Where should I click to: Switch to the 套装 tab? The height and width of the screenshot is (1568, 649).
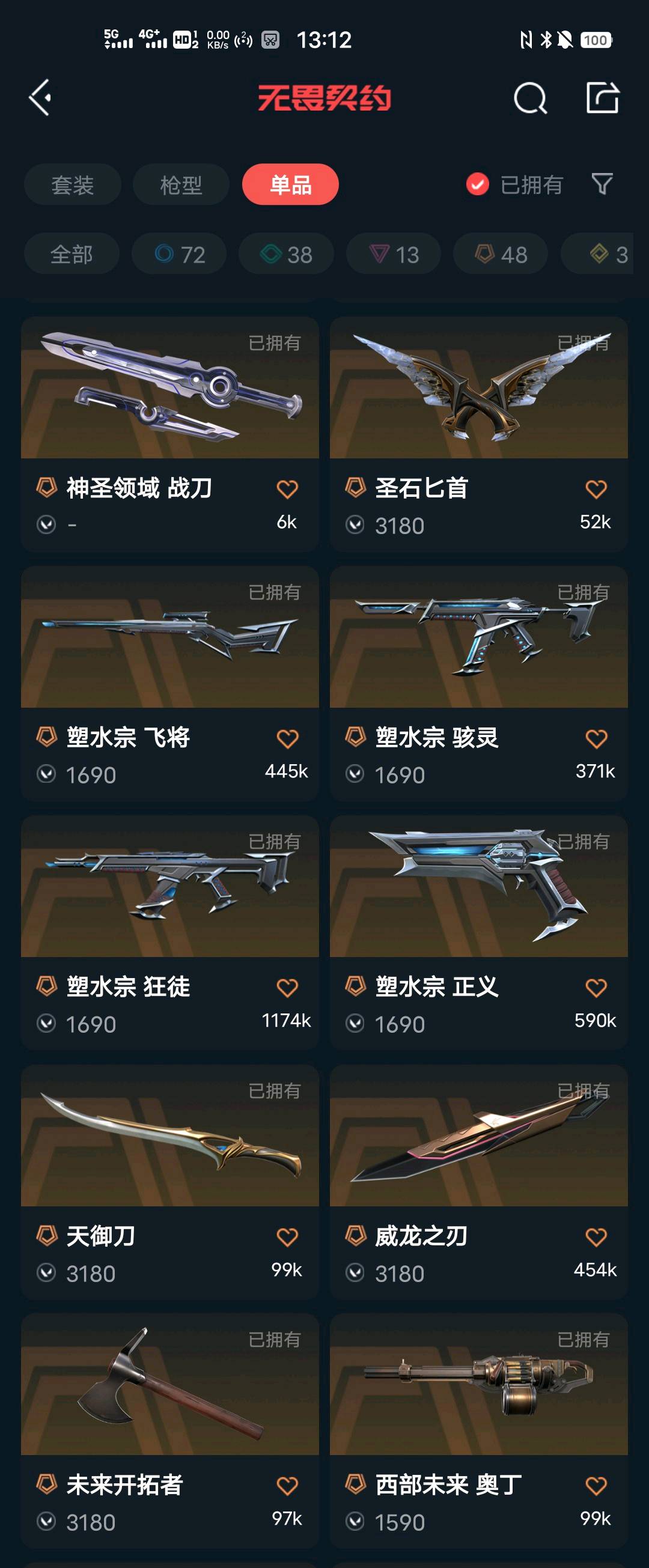pos(73,184)
